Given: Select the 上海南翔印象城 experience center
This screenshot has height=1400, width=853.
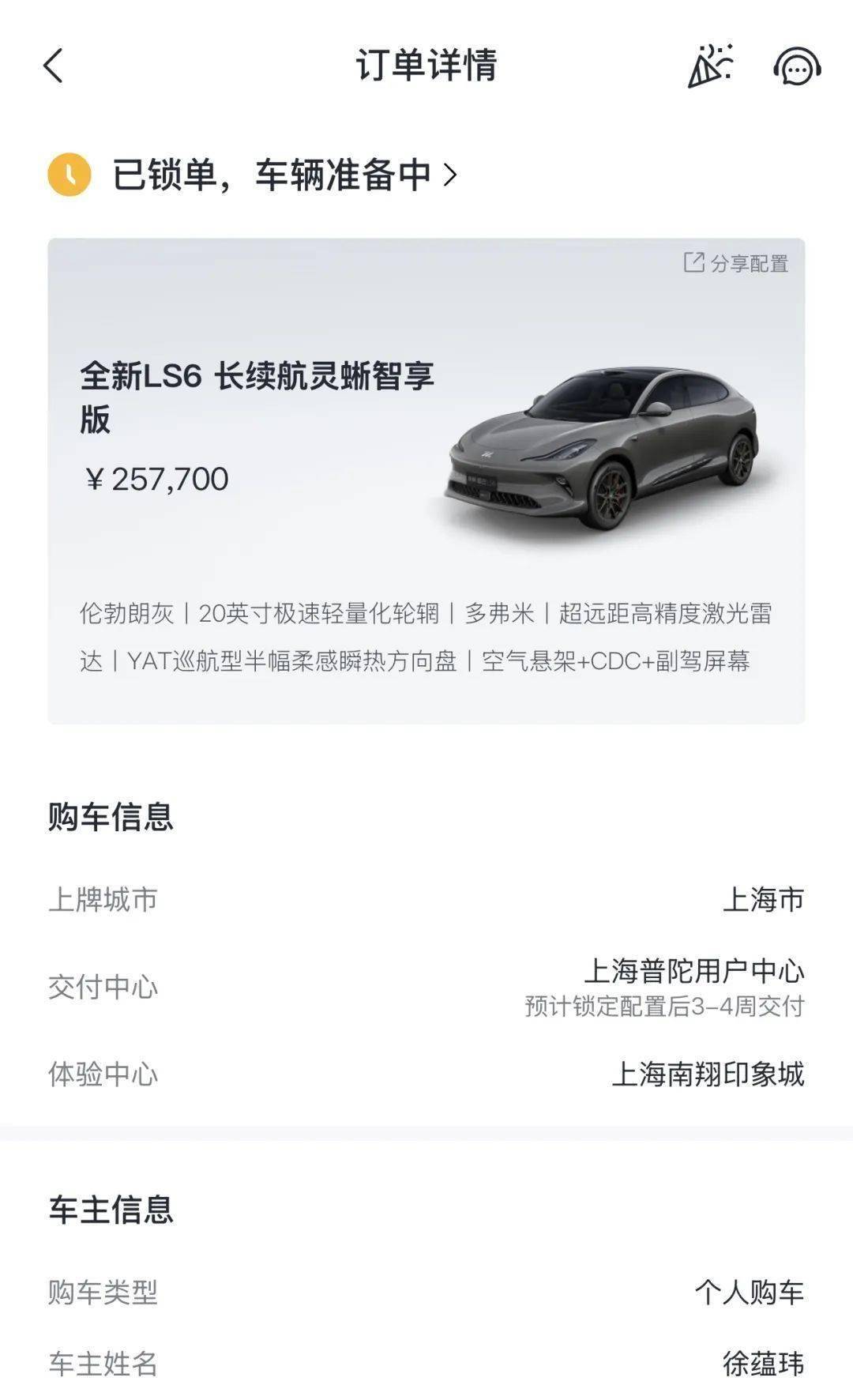Looking at the screenshot, I should (x=709, y=1073).
